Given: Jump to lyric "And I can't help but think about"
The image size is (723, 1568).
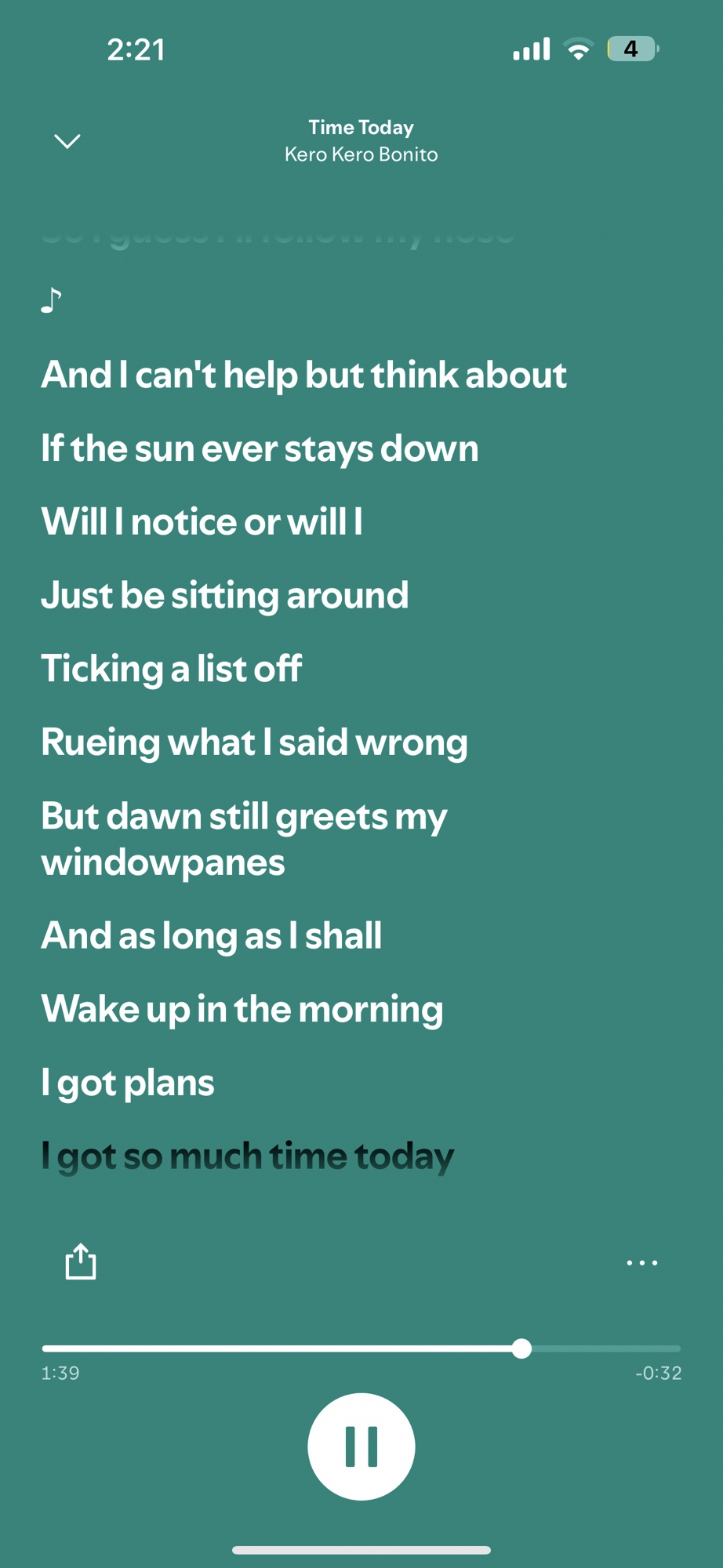Looking at the screenshot, I should coord(303,375).
